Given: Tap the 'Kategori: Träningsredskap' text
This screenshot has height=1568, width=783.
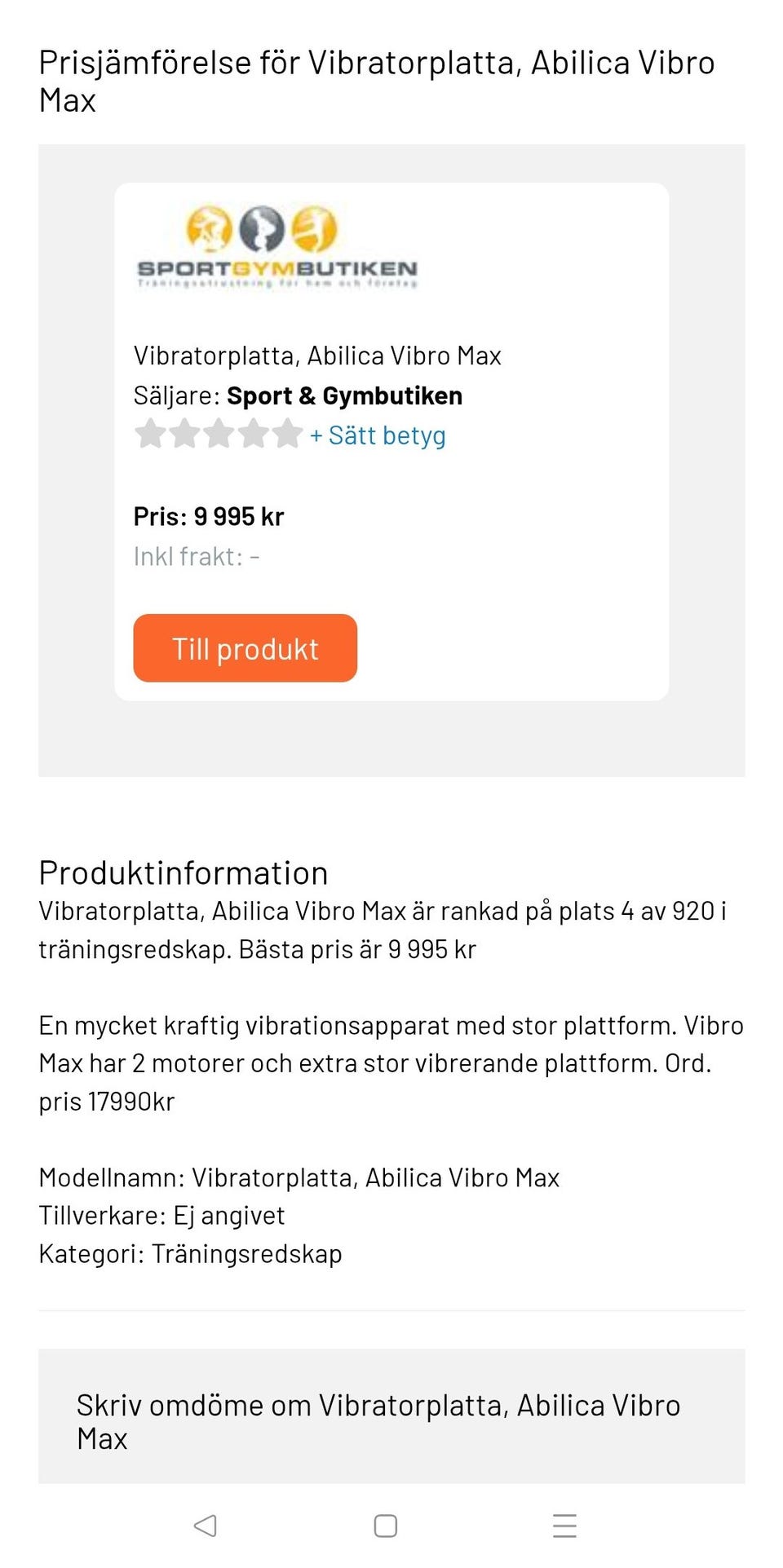Looking at the screenshot, I should click(x=191, y=1252).
